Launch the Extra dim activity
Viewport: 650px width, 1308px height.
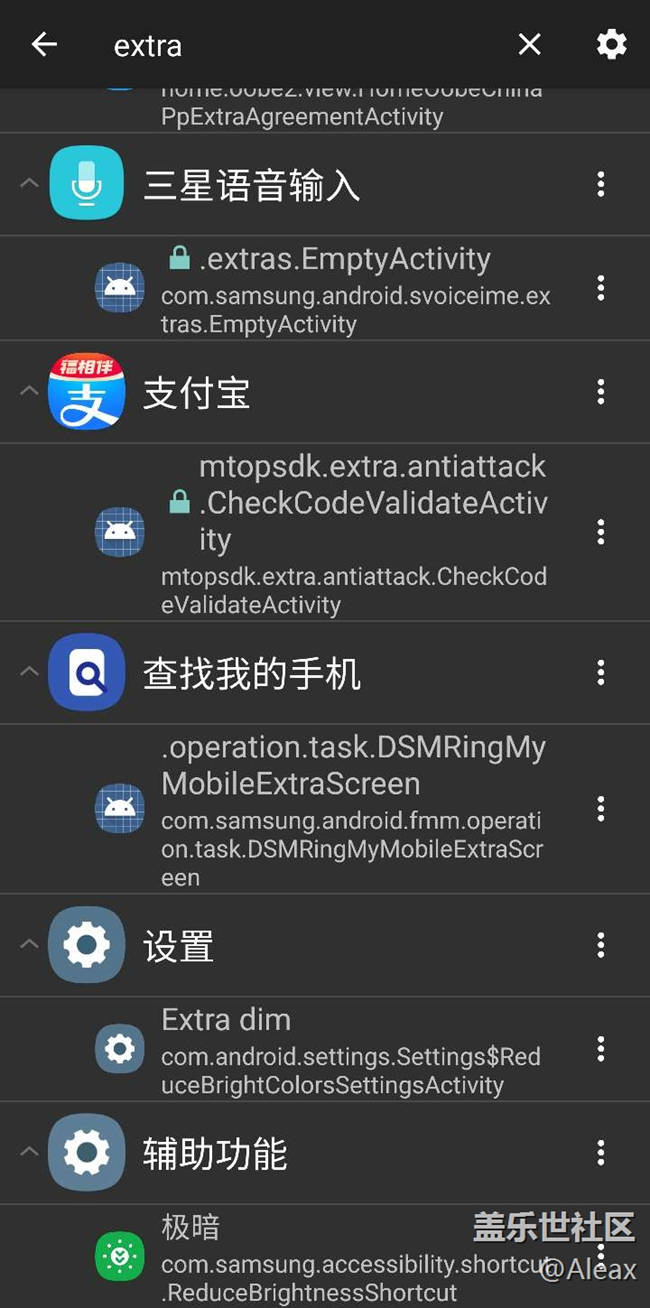tap(325, 1049)
